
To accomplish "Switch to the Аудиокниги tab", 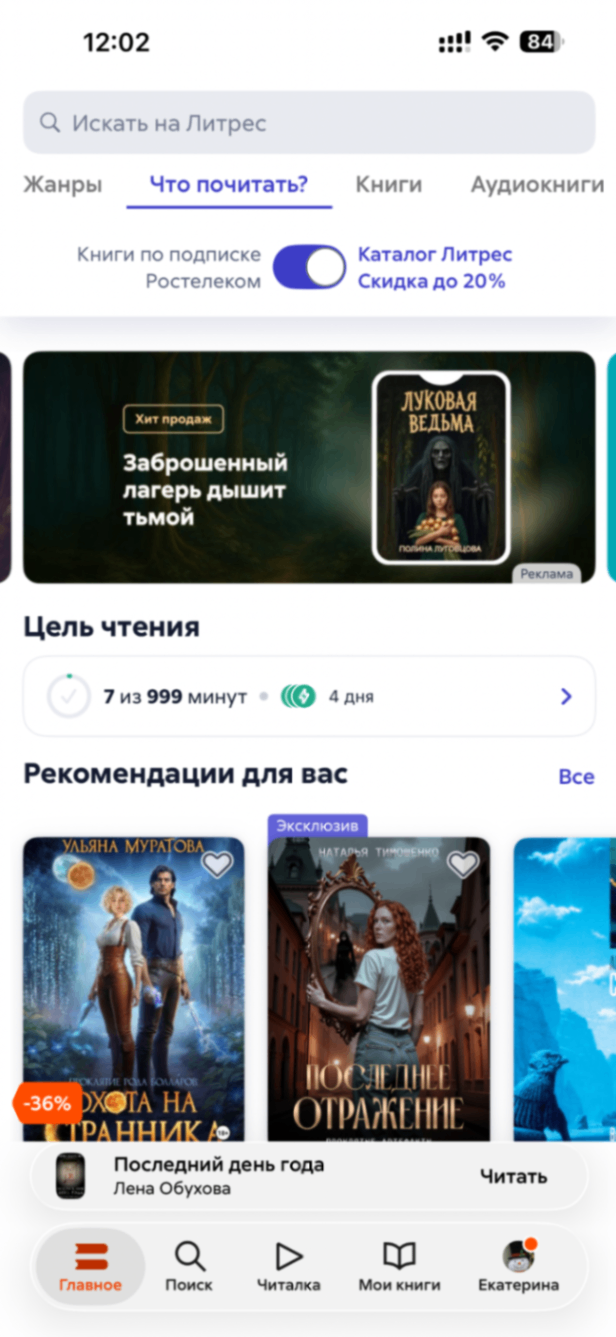I will (537, 185).
